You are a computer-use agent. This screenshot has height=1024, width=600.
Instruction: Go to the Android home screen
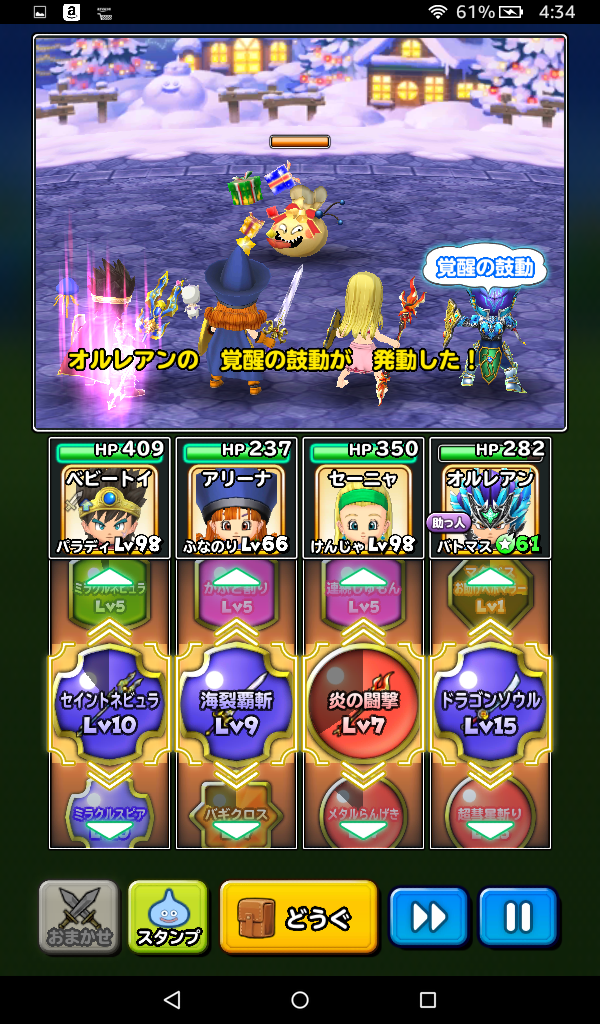[300, 999]
